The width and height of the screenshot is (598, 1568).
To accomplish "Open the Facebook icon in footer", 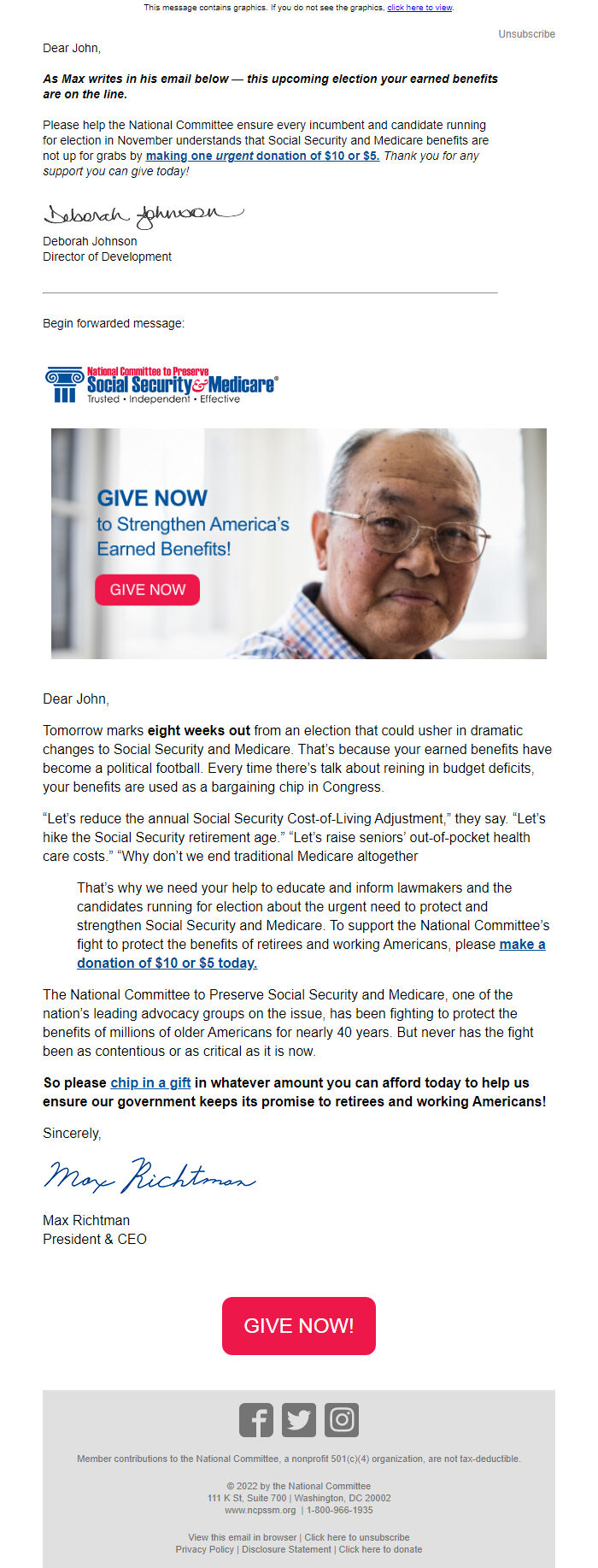I will tap(256, 1420).
